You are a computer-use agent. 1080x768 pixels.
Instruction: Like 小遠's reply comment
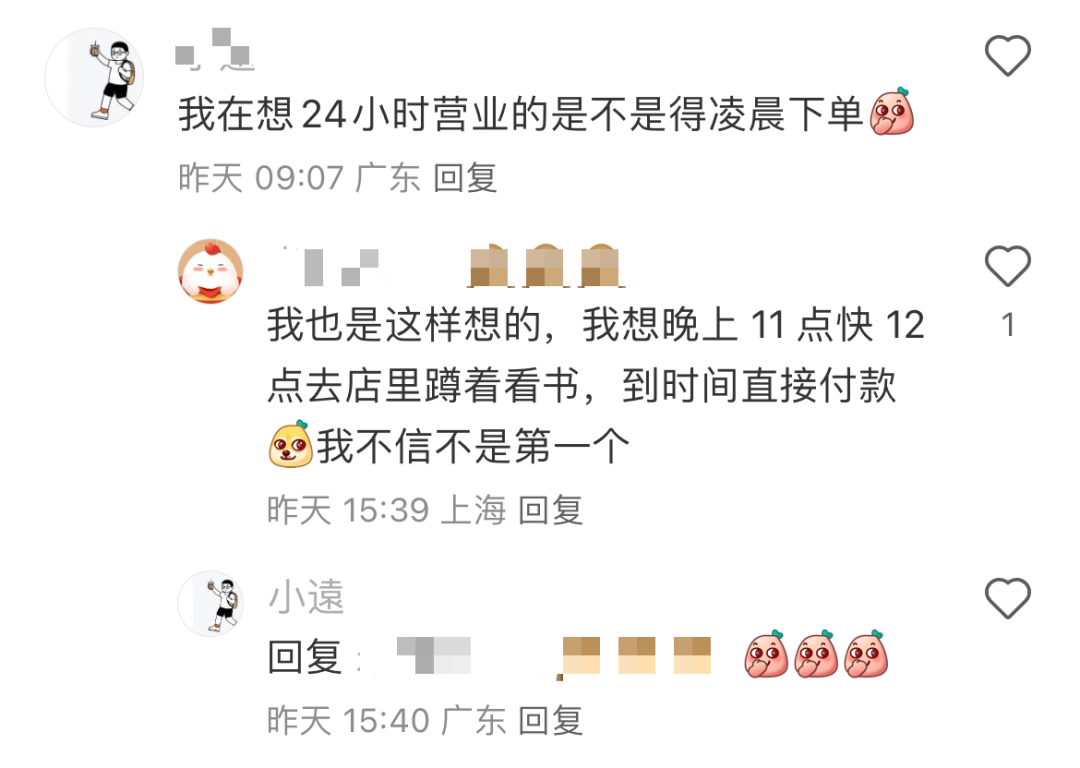pos(1007,599)
